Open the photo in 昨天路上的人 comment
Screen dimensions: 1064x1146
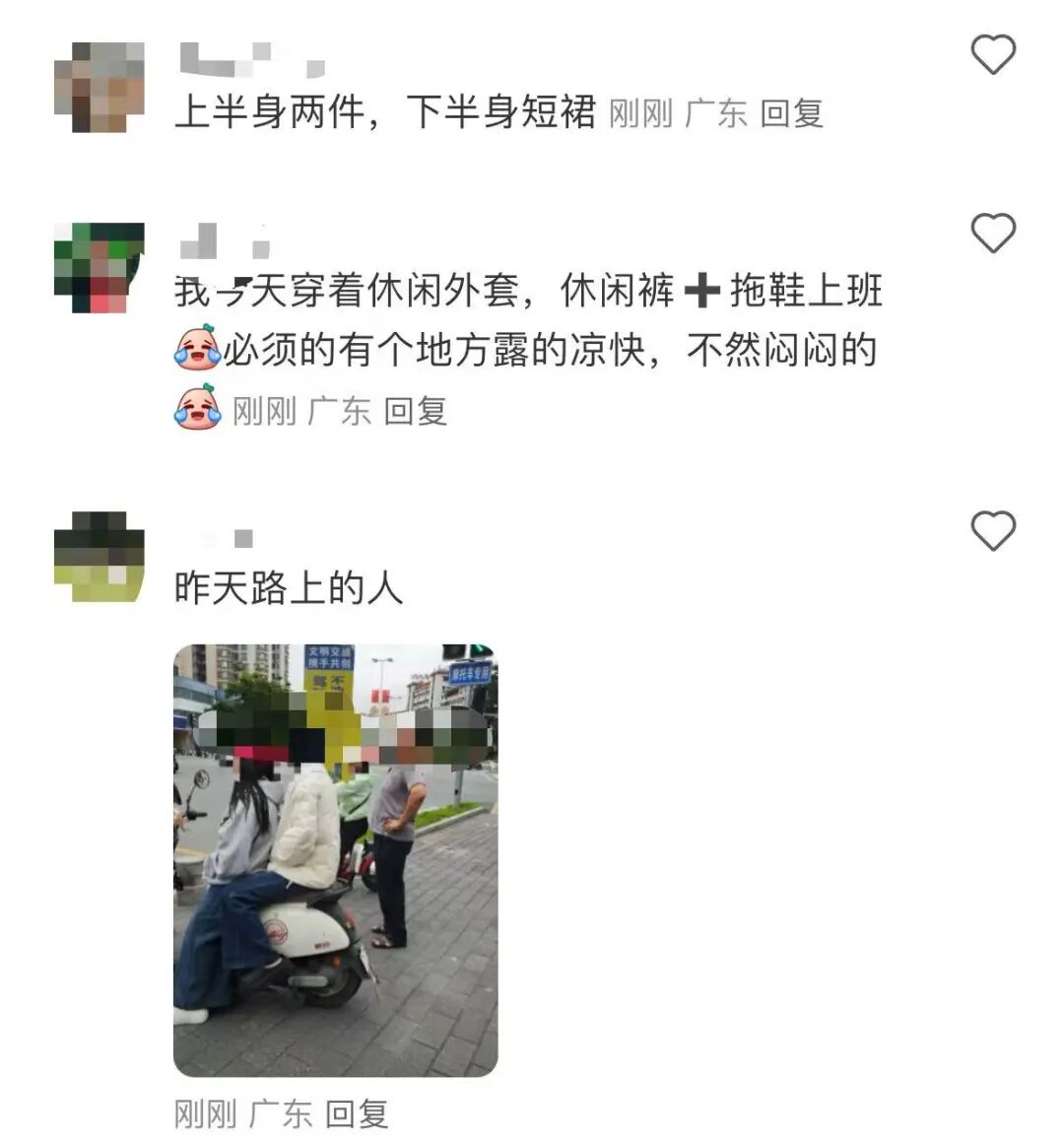(x=335, y=859)
